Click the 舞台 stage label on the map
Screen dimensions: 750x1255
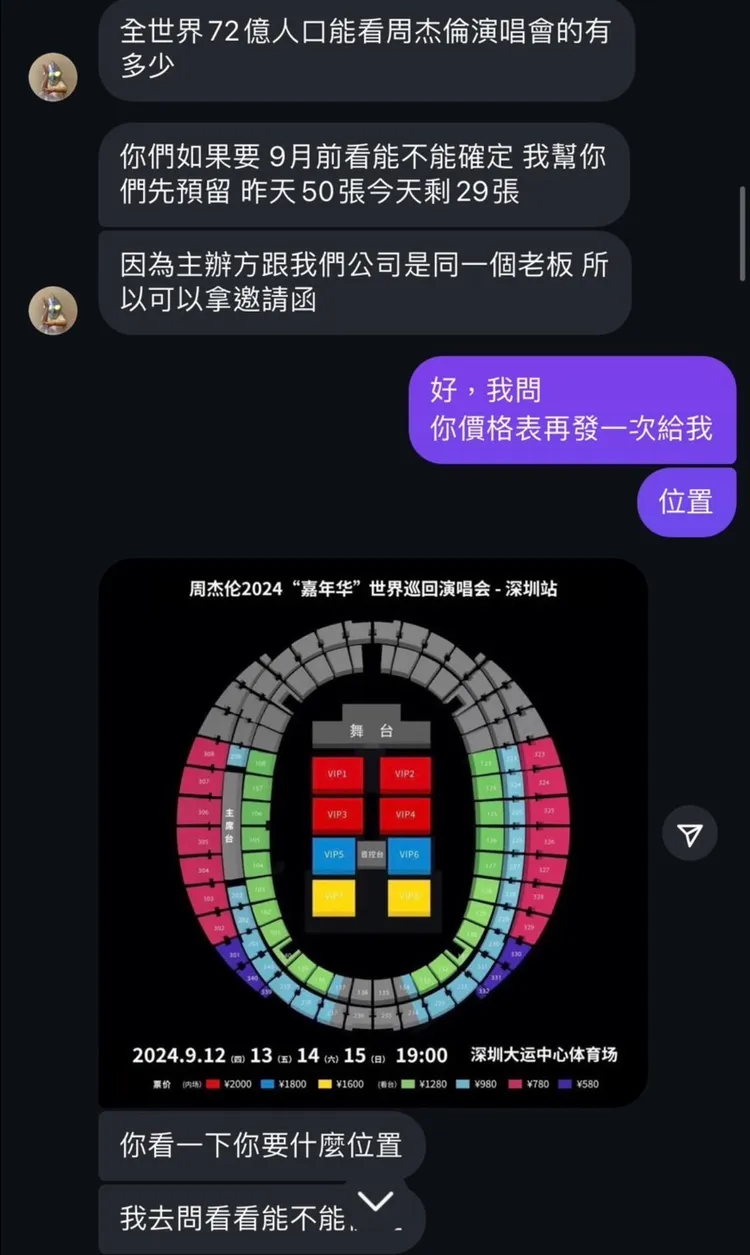pyautogui.click(x=371, y=731)
